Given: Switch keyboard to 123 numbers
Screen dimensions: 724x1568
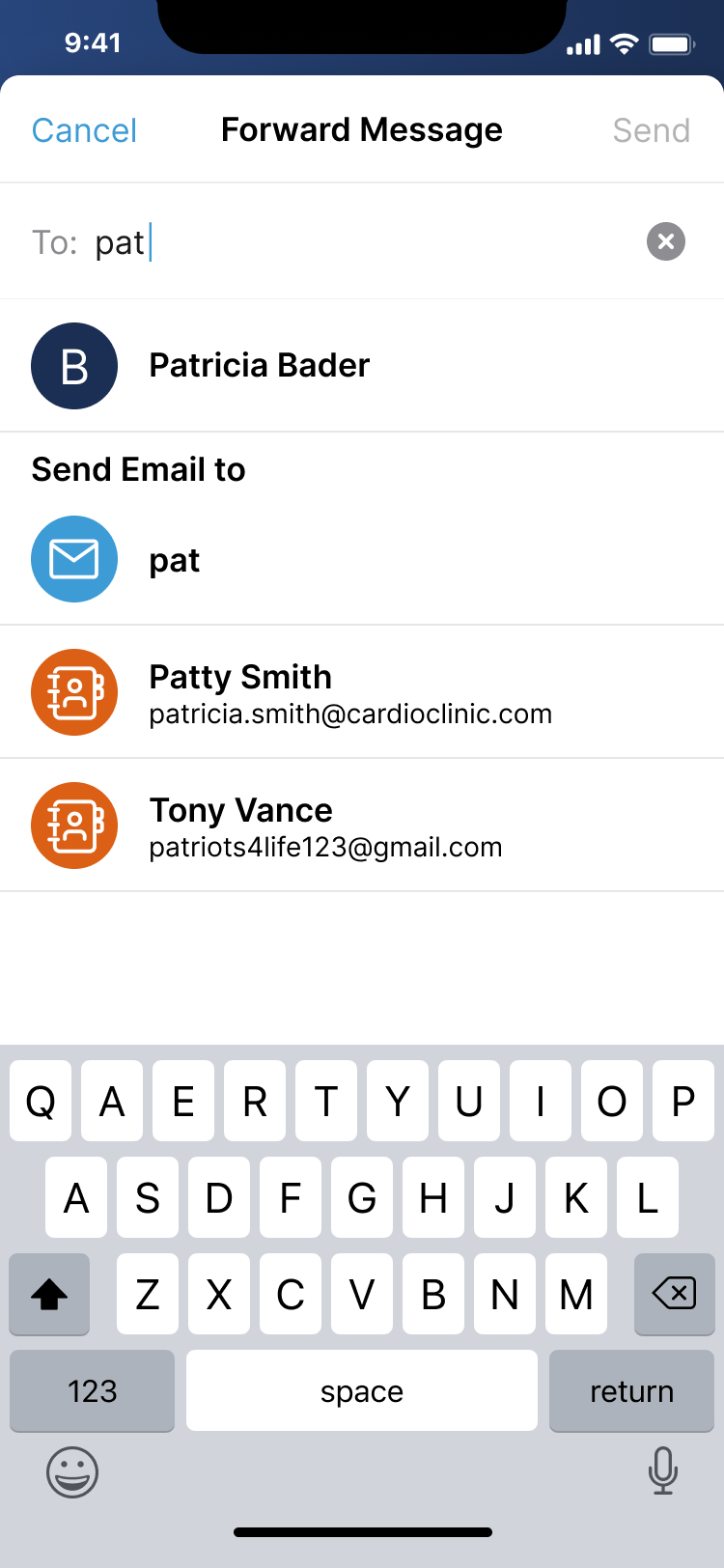Looking at the screenshot, I should coord(93,1390).
